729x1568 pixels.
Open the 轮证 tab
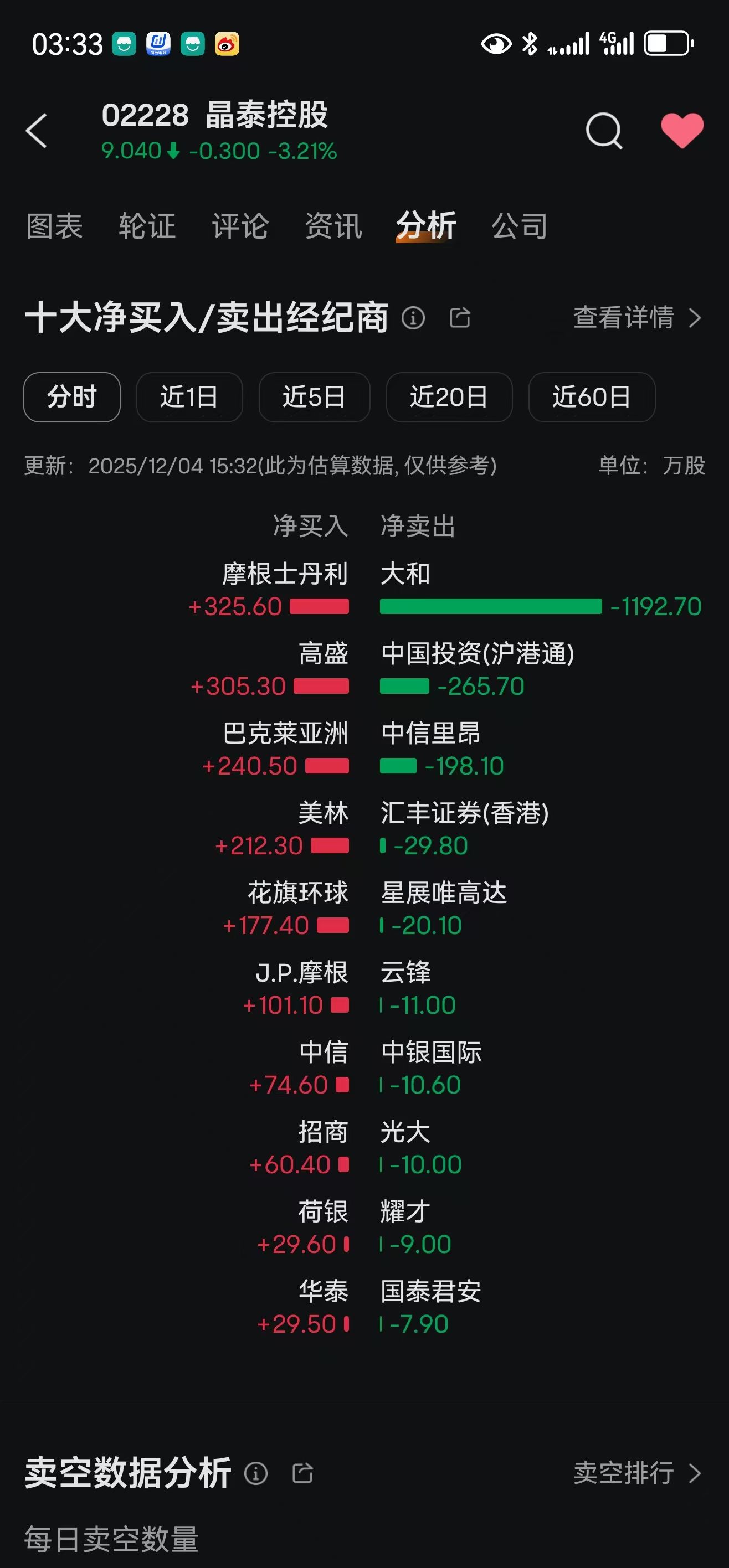(147, 226)
